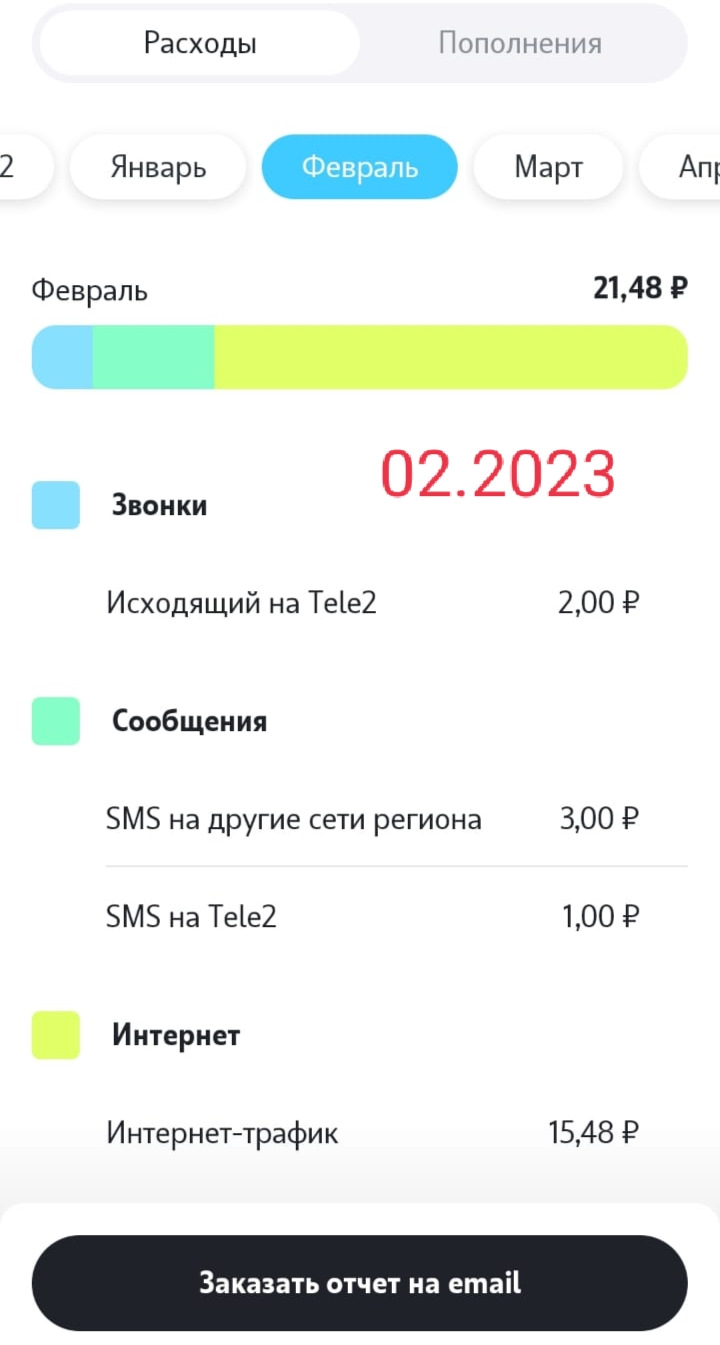
Task: Click the blue Звонки legend square
Action: pos(55,505)
